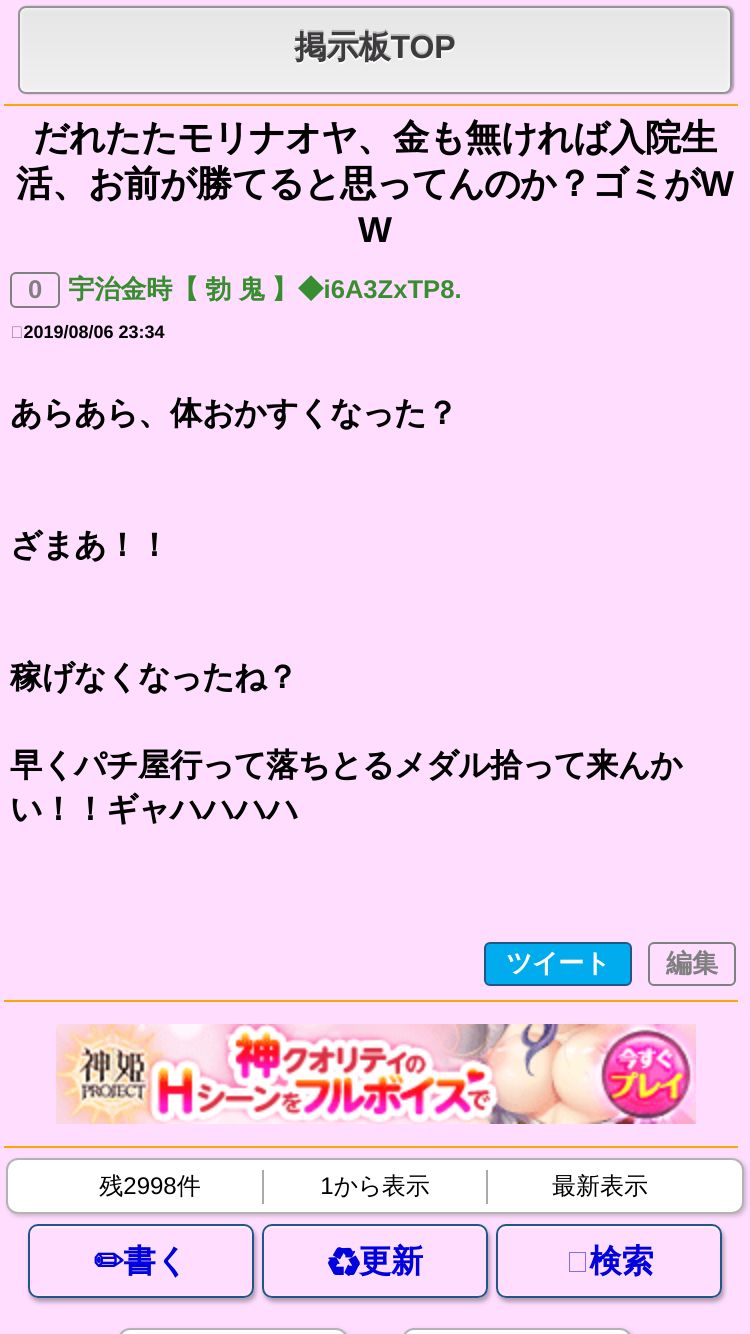The image size is (750, 1334).
Task: Open 編集 to edit the post
Action: 691,964
